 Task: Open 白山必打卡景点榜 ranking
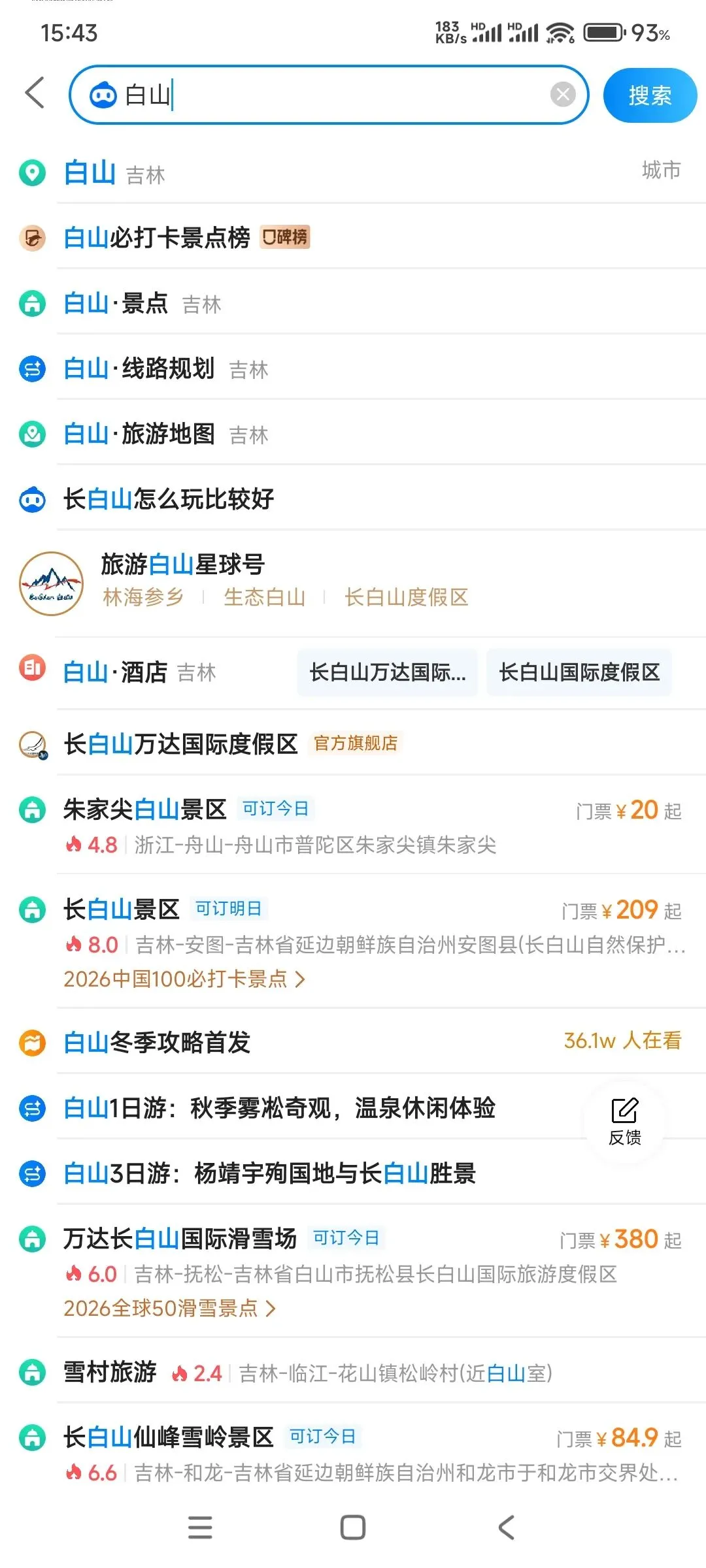(353, 237)
